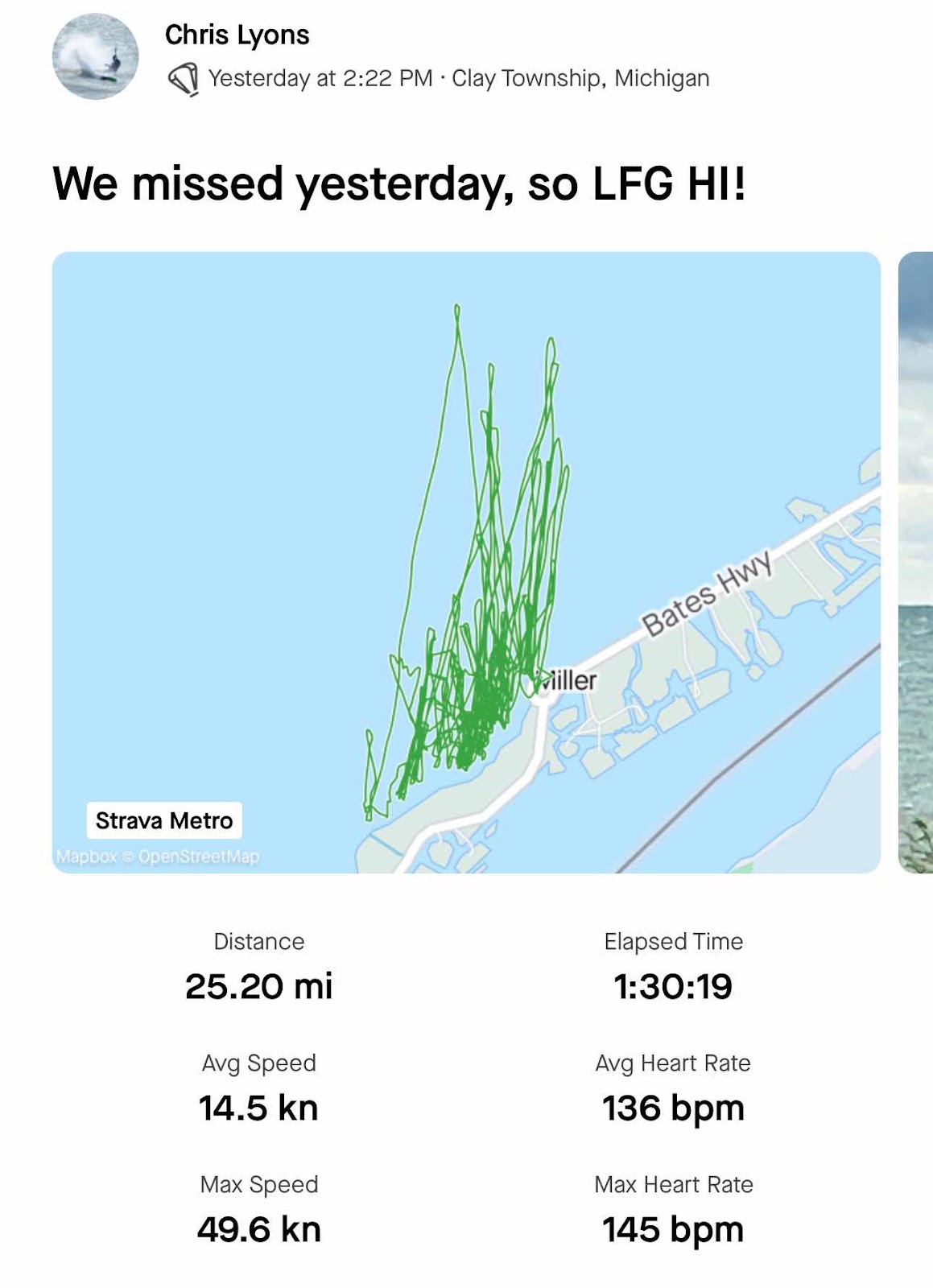Viewport: 933px width, 1288px height.
Task: Open the activity route map
Action: coord(466,483)
